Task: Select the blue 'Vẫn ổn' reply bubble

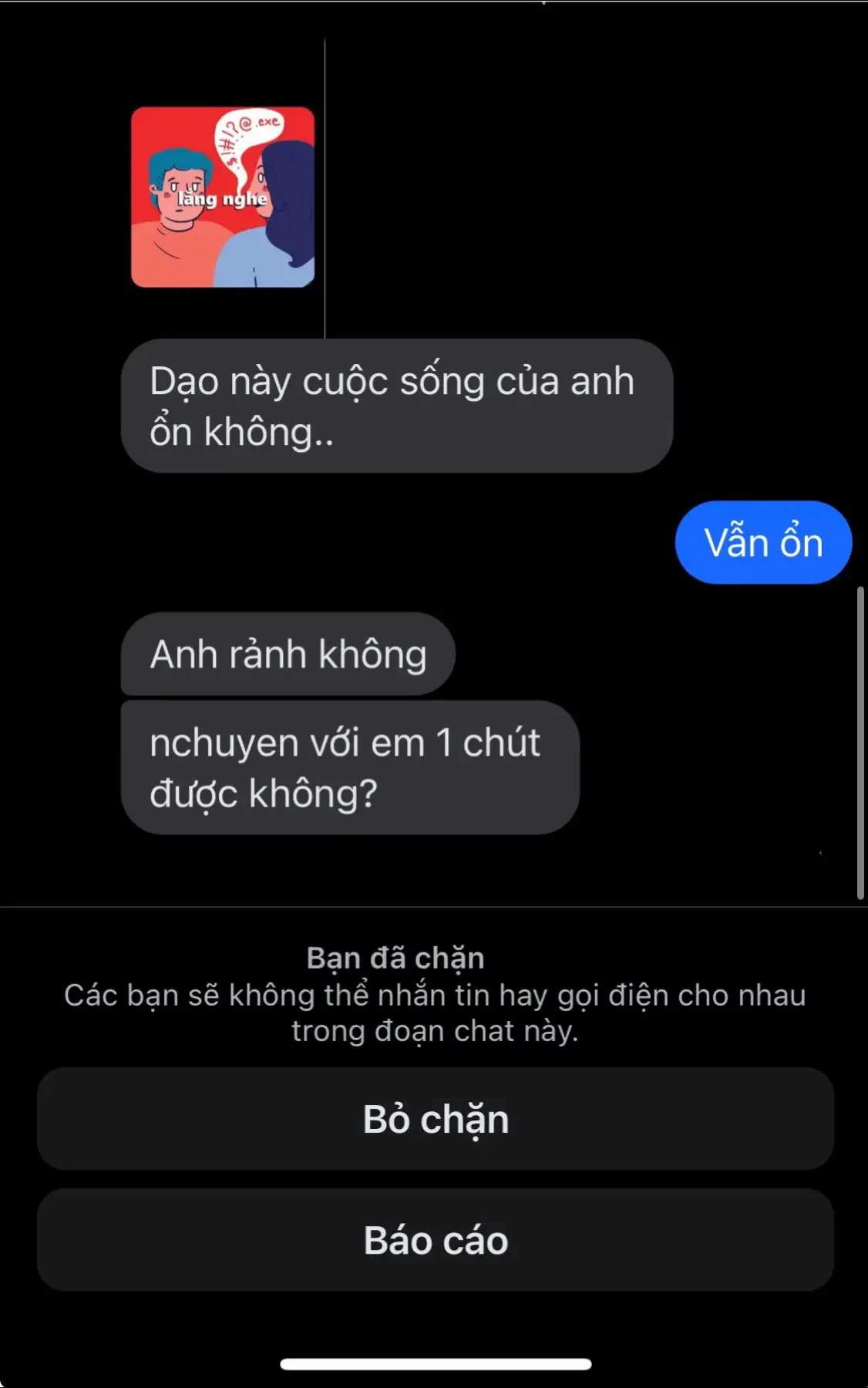Action: point(763,542)
